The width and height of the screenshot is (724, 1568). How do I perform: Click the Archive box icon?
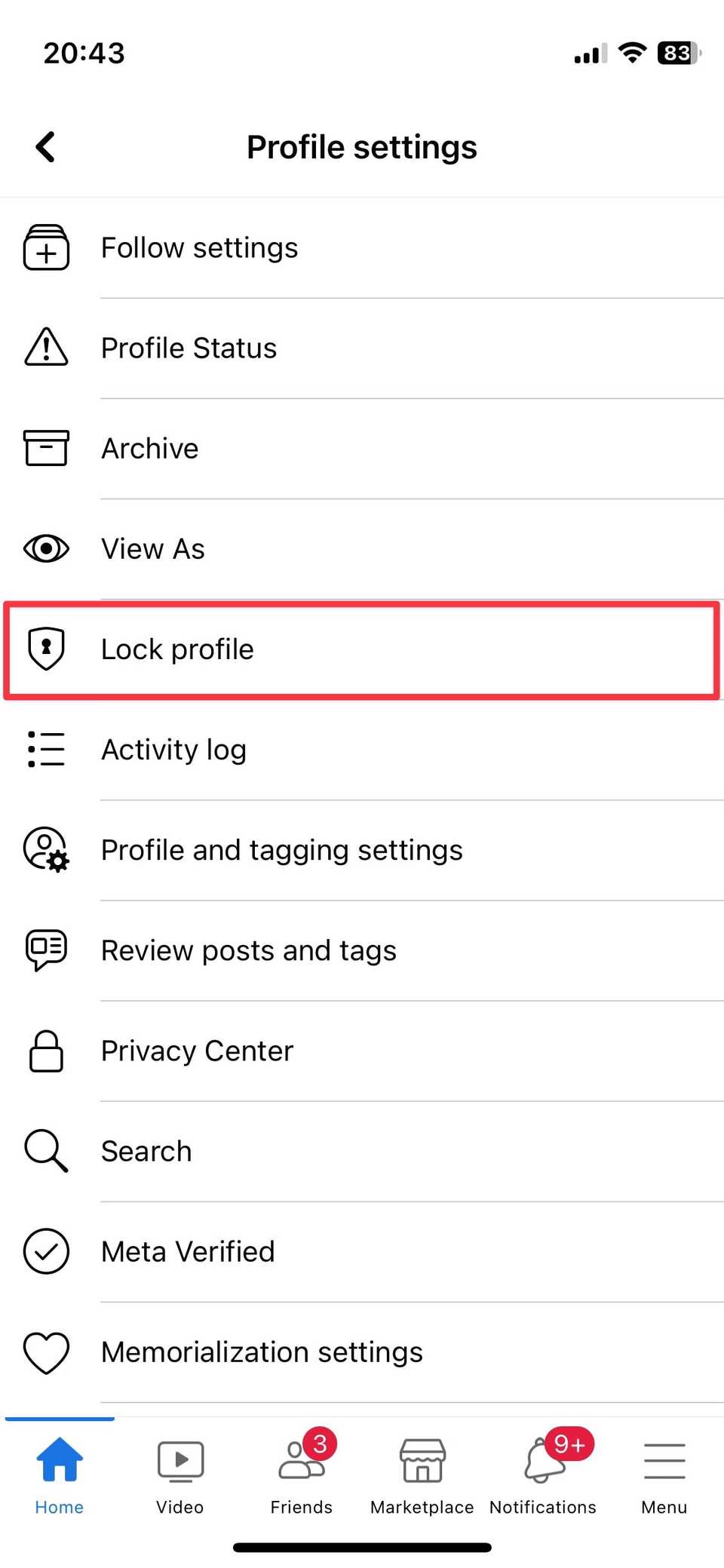(x=45, y=448)
